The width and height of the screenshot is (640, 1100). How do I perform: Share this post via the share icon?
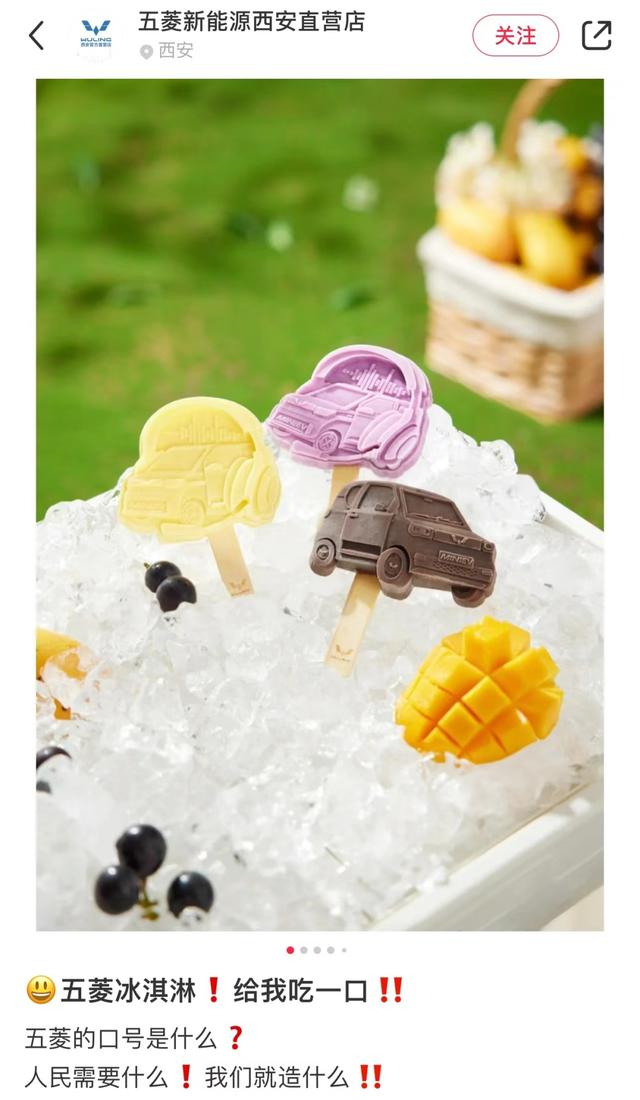596,36
